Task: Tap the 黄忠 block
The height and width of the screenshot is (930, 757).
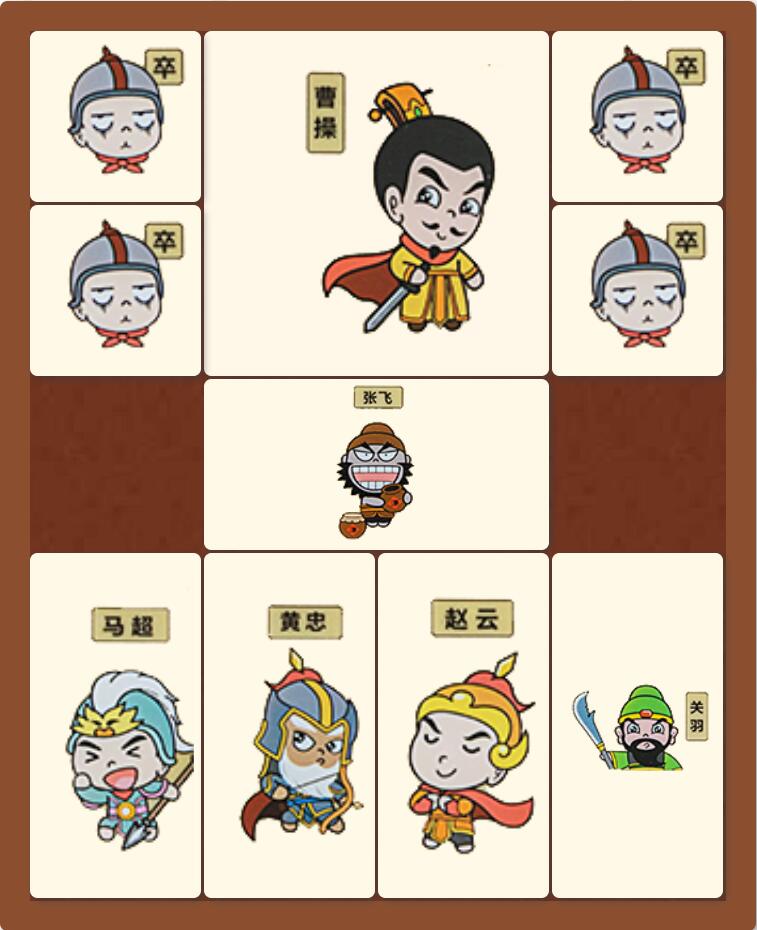Action: [x=289, y=726]
